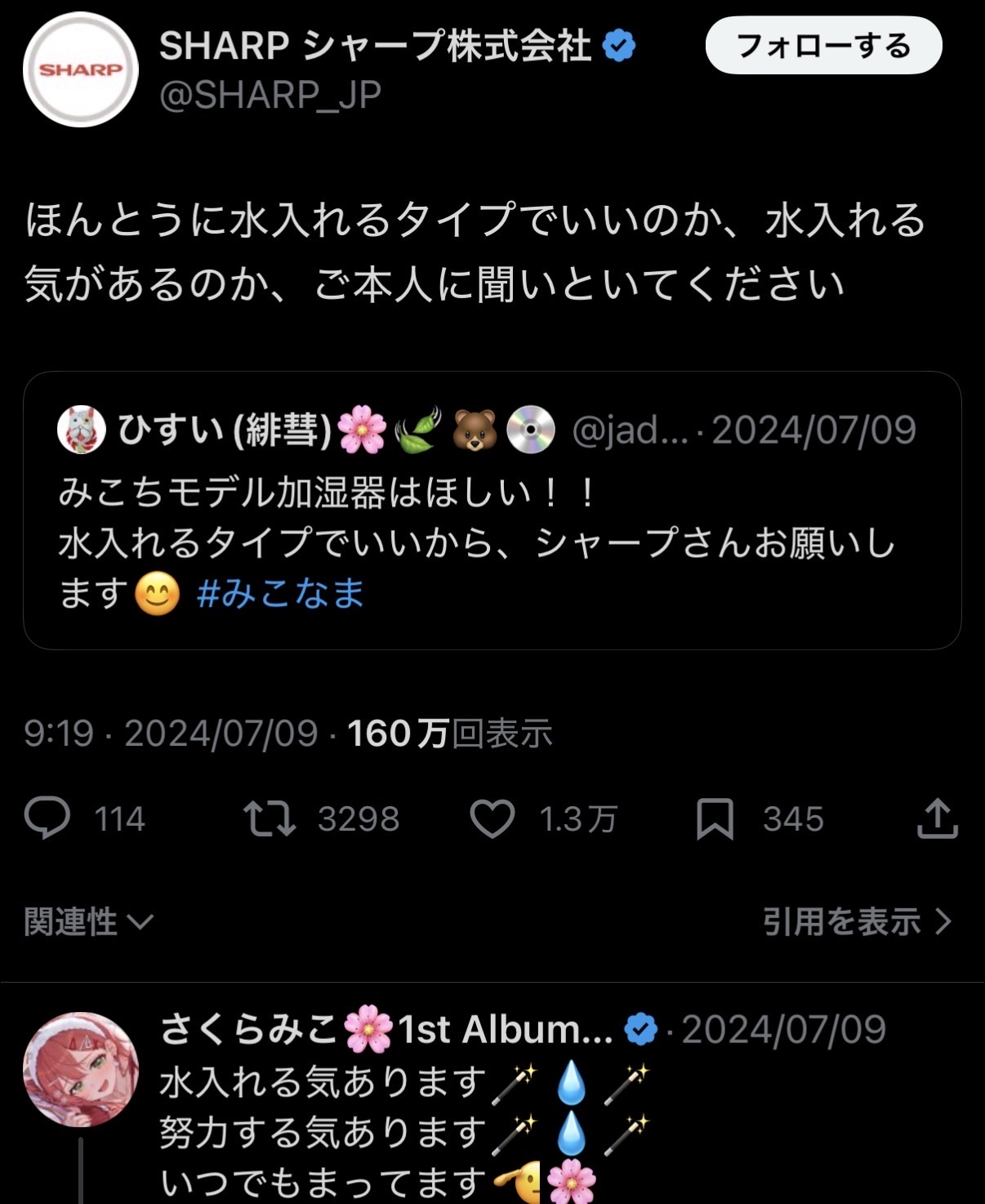Like SHARP's post
The image size is (985, 1204).
[x=492, y=818]
